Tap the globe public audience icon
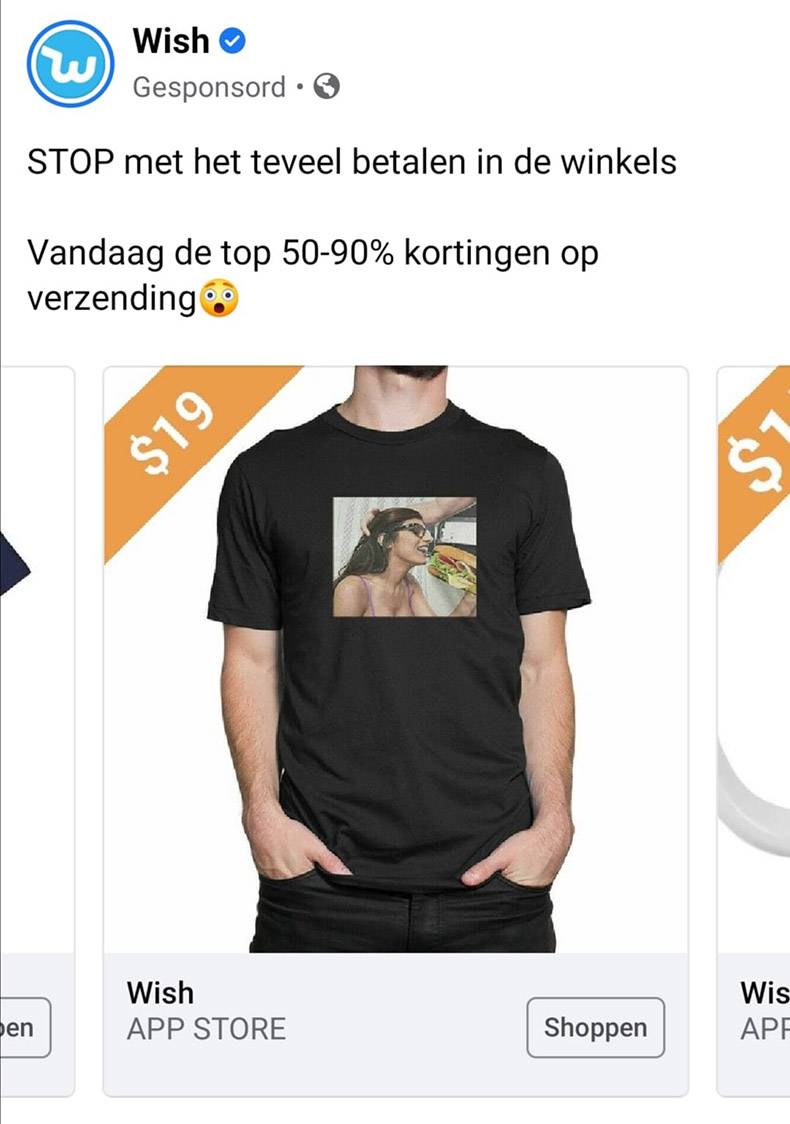The height and width of the screenshot is (1124, 790). pyautogui.click(x=326, y=87)
